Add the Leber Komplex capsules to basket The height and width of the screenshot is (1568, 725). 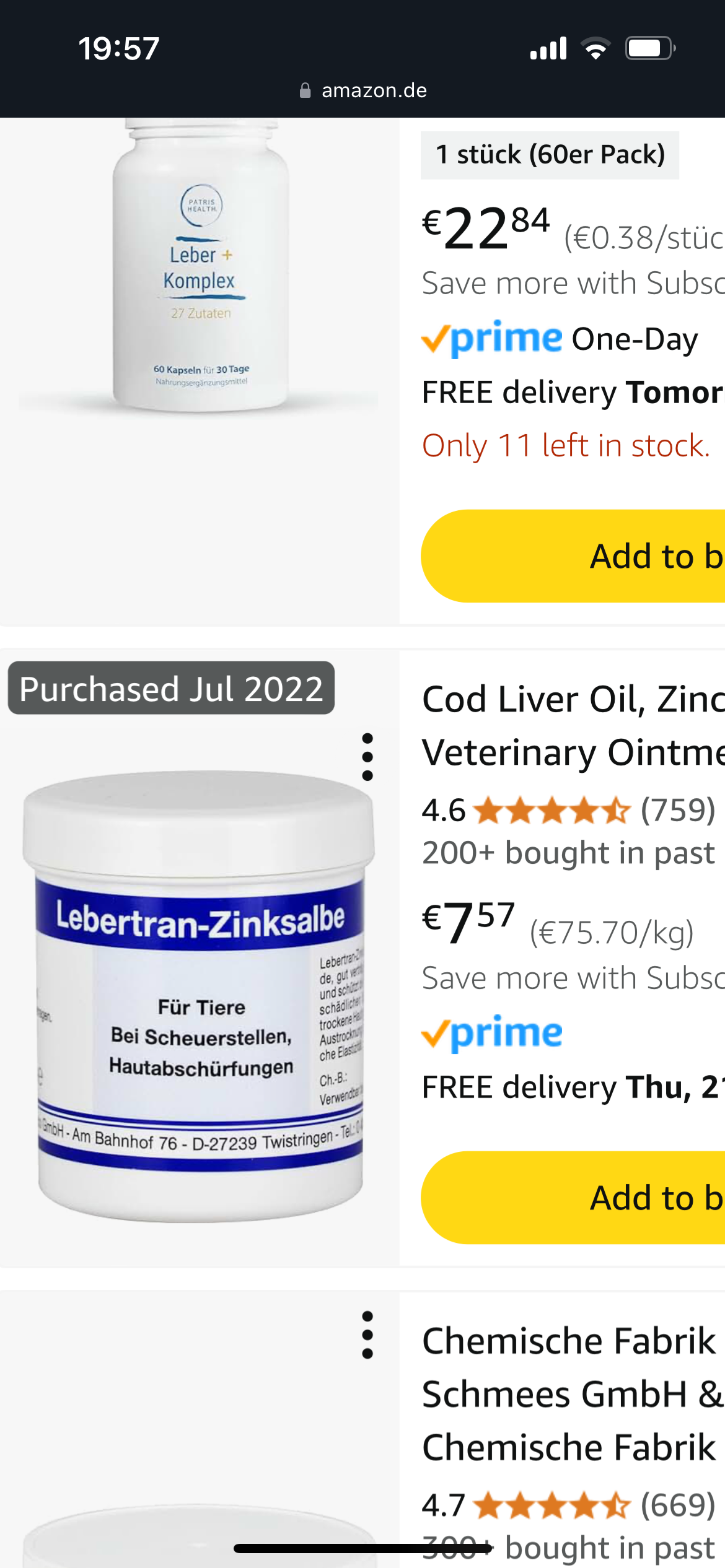point(573,555)
